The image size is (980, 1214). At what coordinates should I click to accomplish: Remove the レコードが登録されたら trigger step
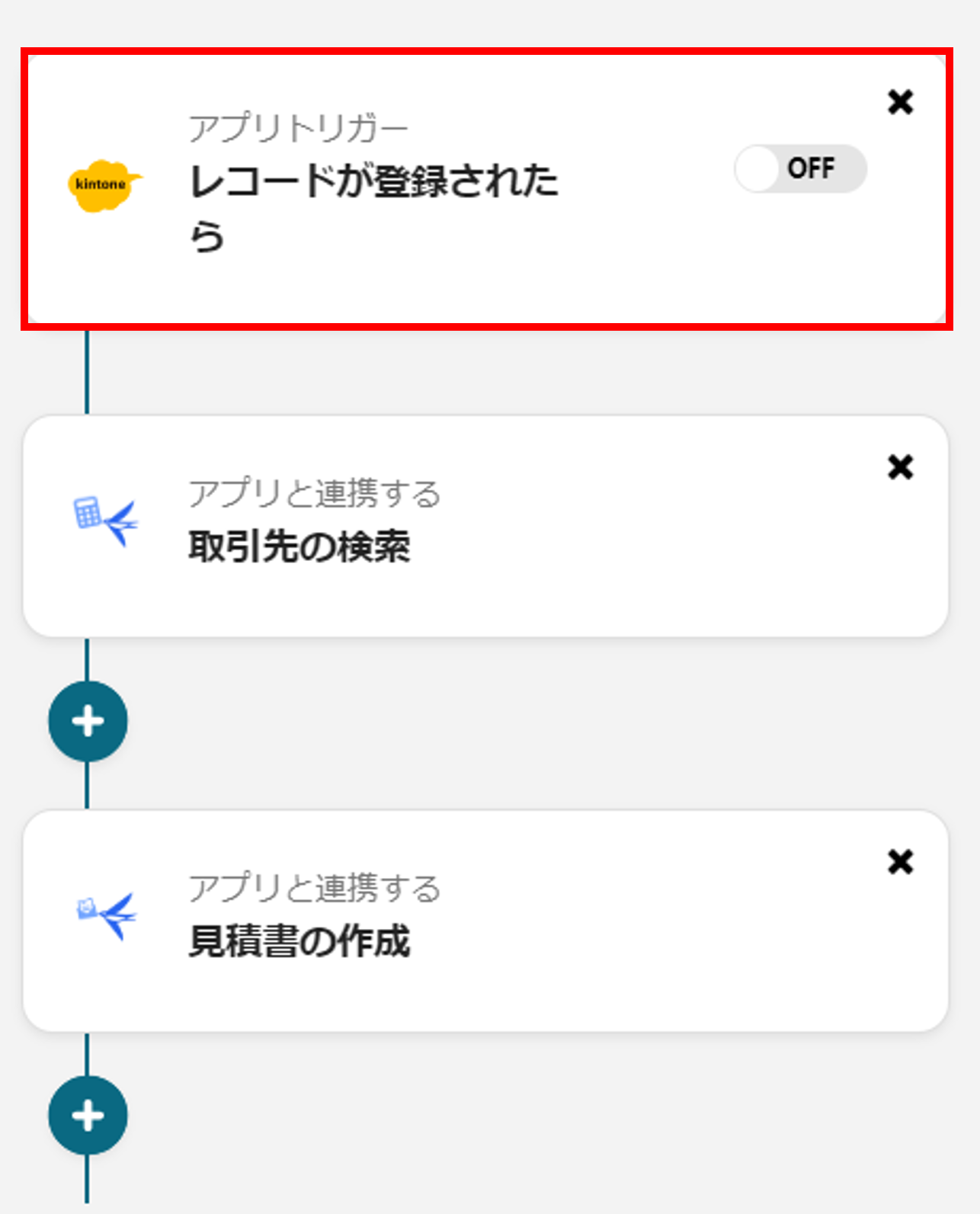900,101
